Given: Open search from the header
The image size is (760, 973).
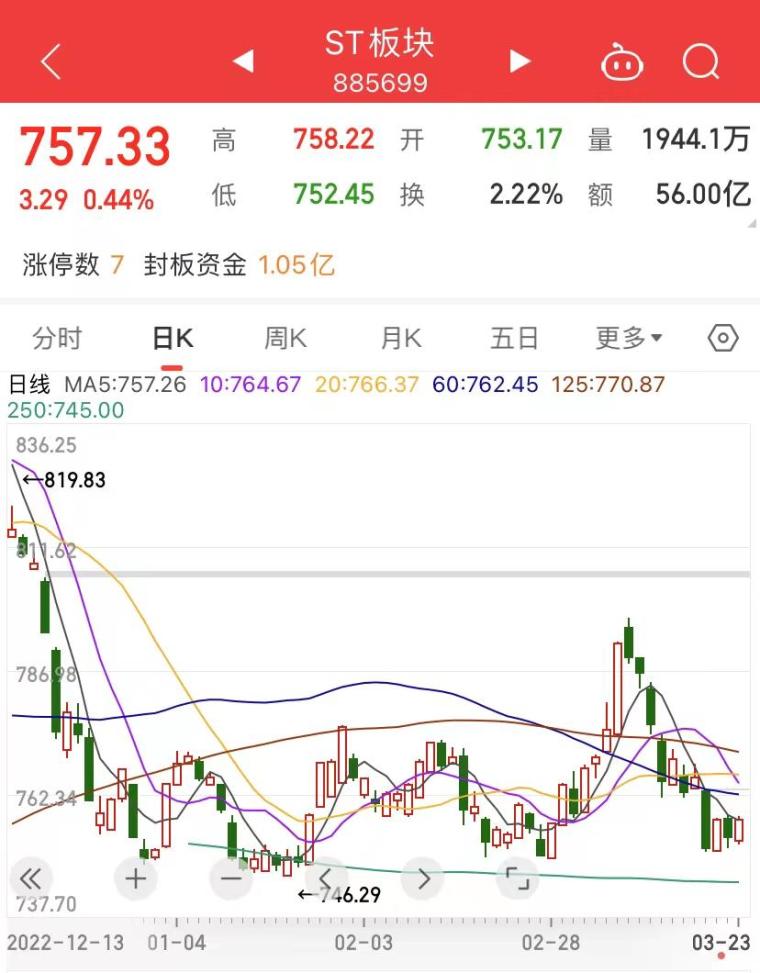Looking at the screenshot, I should pyautogui.click(x=701, y=62).
